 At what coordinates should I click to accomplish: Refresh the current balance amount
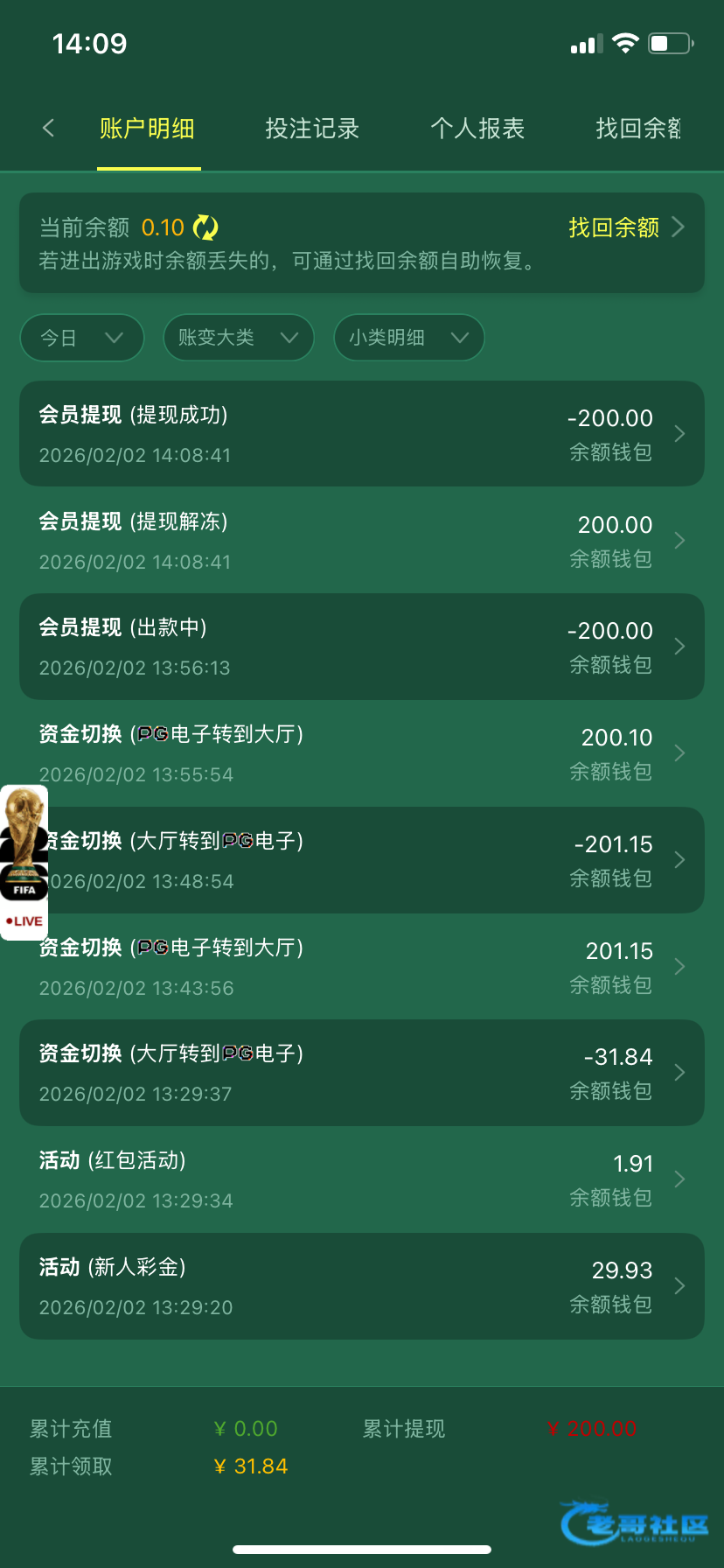pyautogui.click(x=205, y=227)
